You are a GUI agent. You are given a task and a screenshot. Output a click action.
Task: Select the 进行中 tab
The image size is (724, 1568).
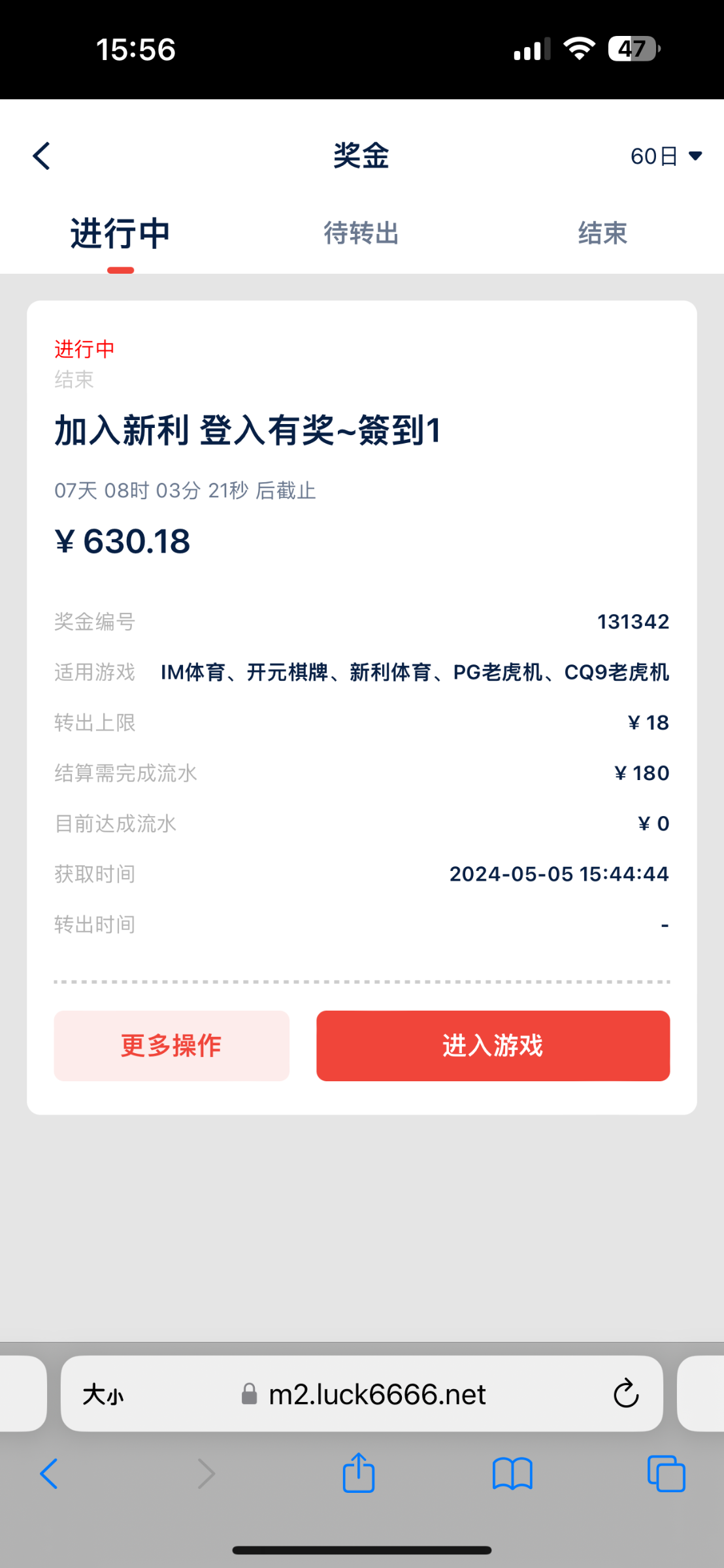[120, 234]
